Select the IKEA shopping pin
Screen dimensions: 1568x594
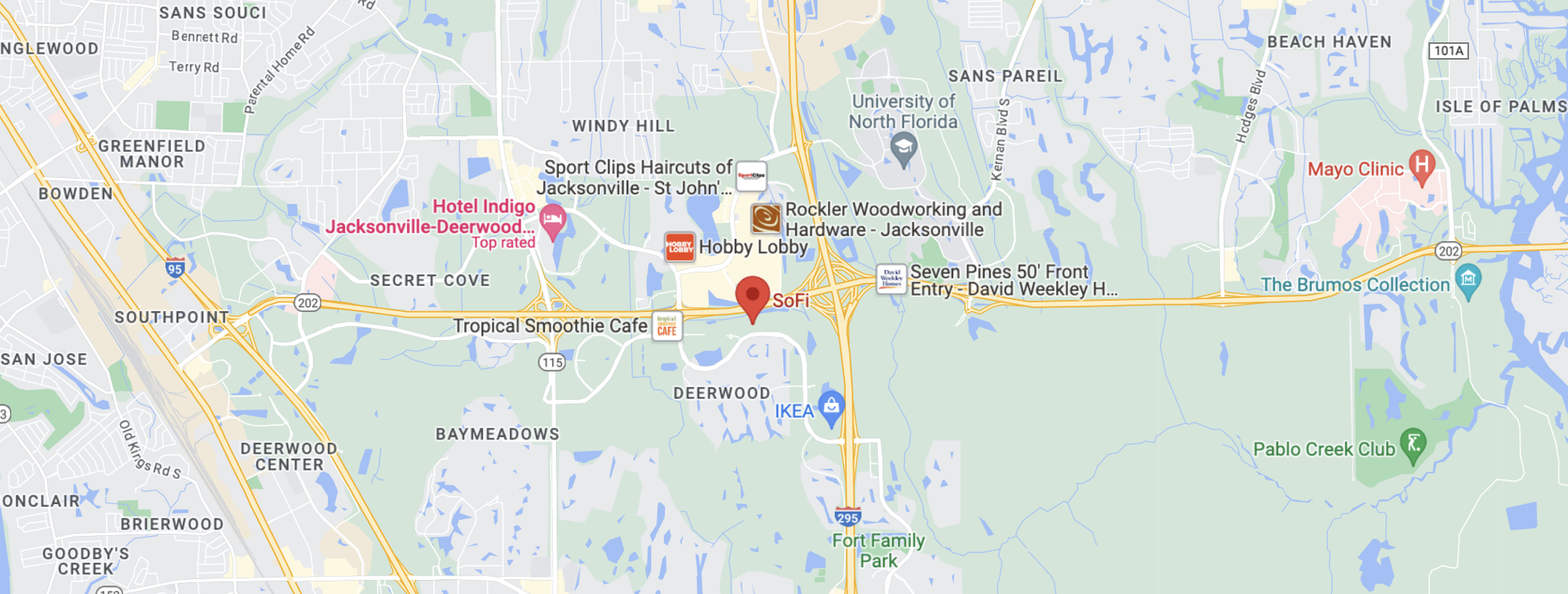[x=831, y=407]
